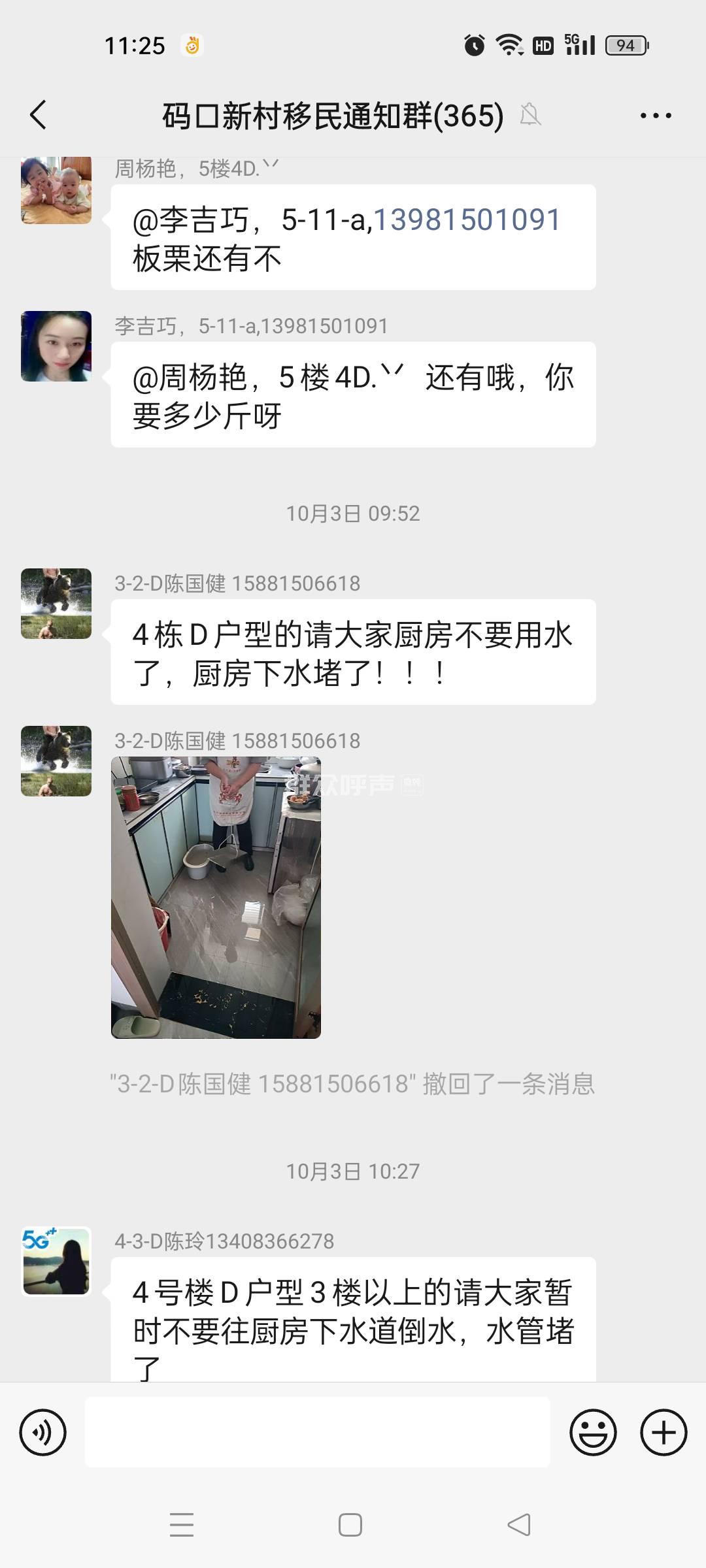
Task: Tap the phone number link 13981501091
Action: click(x=467, y=220)
